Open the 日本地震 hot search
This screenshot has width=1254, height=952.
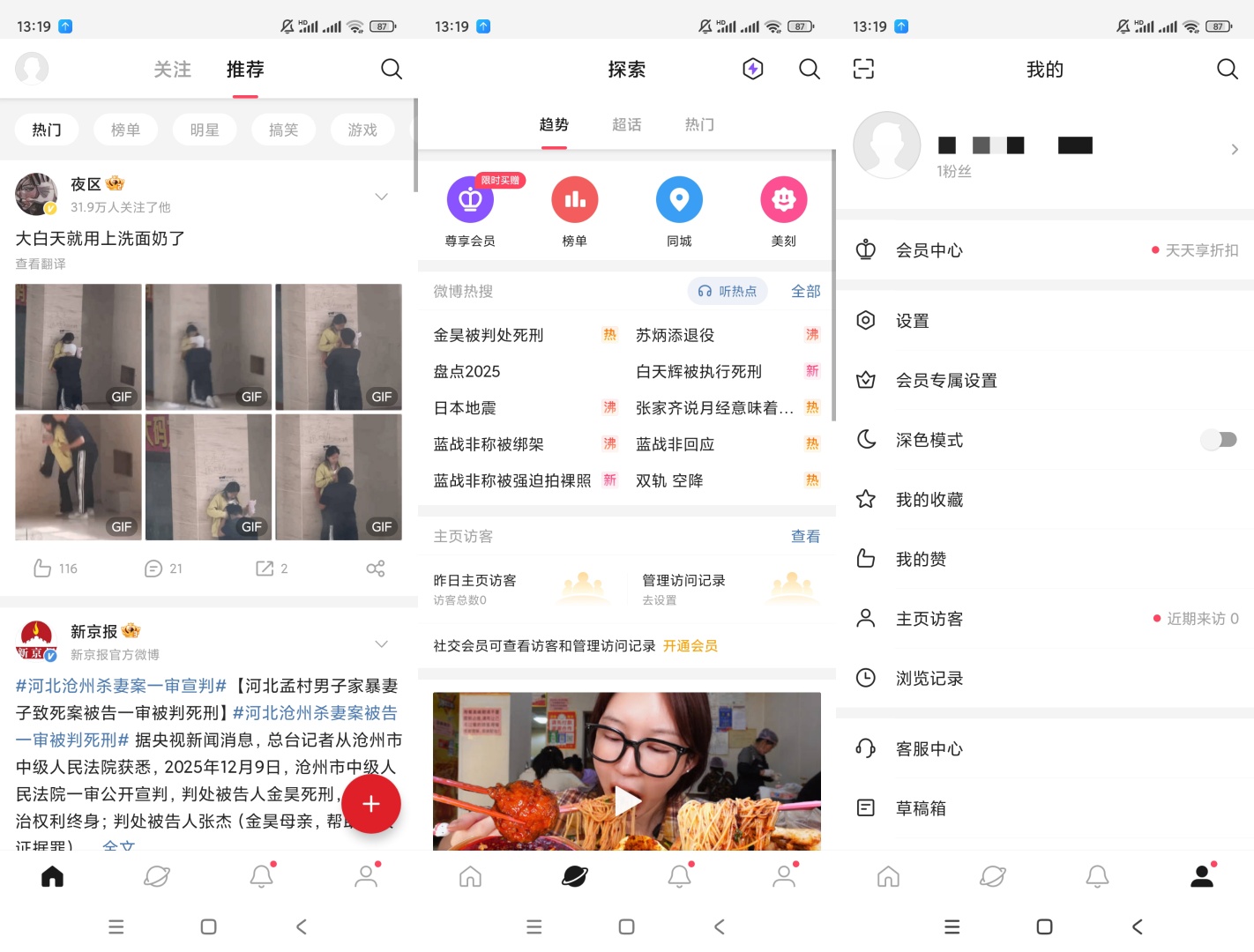click(465, 408)
